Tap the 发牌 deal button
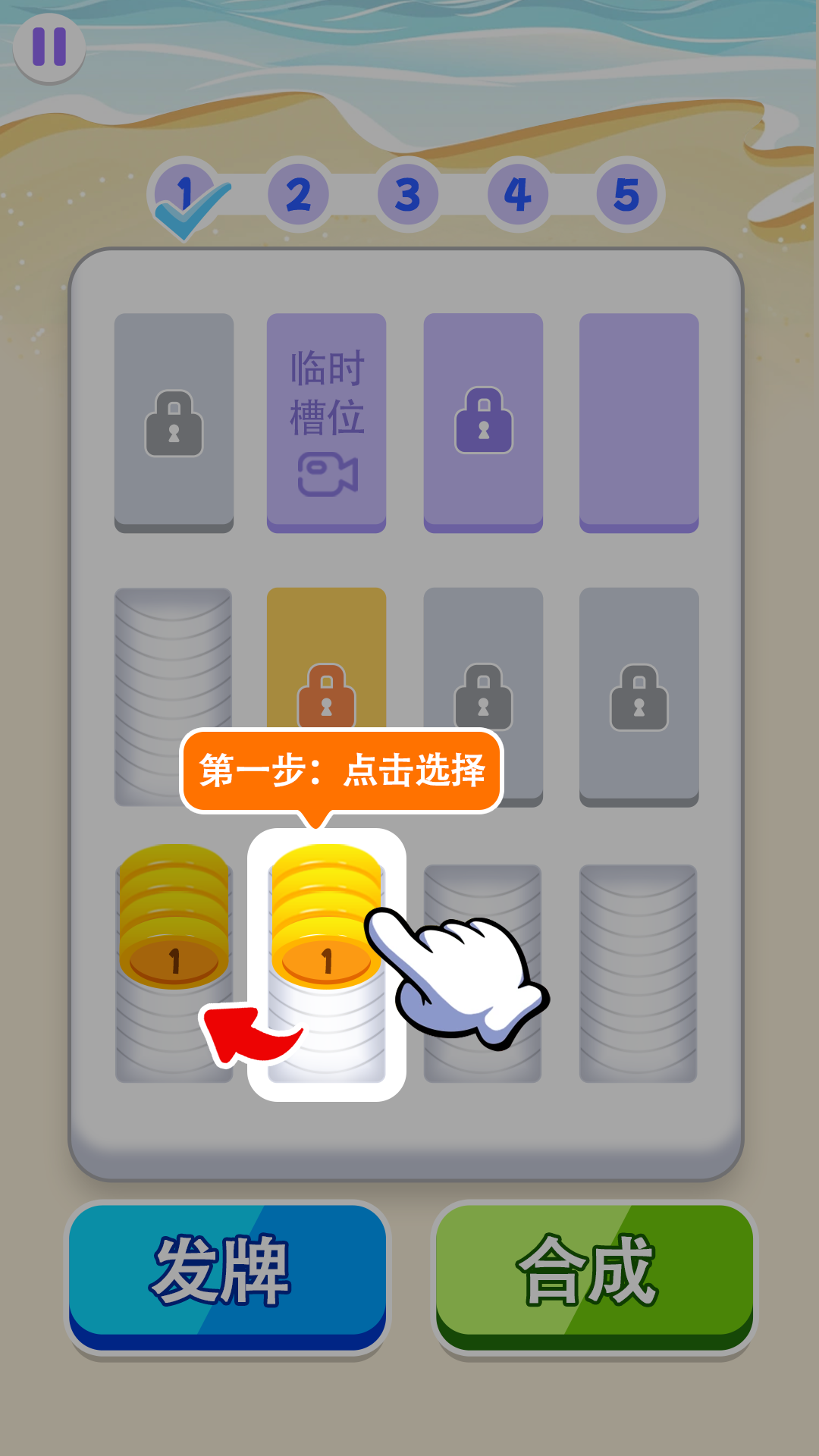This screenshot has height=1456, width=819. click(x=227, y=1273)
